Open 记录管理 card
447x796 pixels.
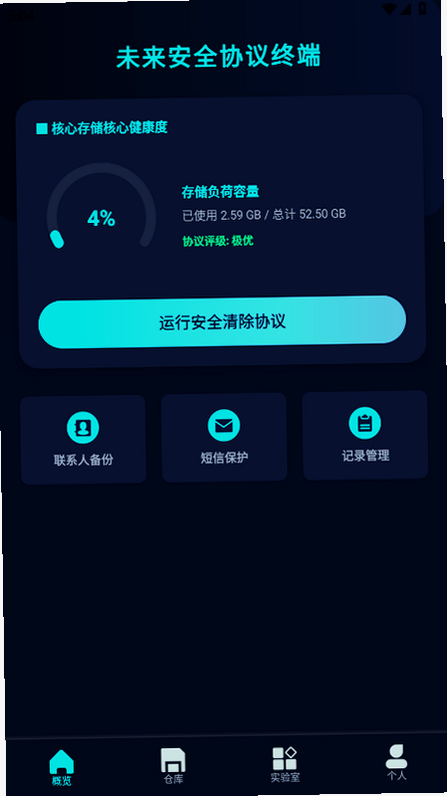point(365,435)
